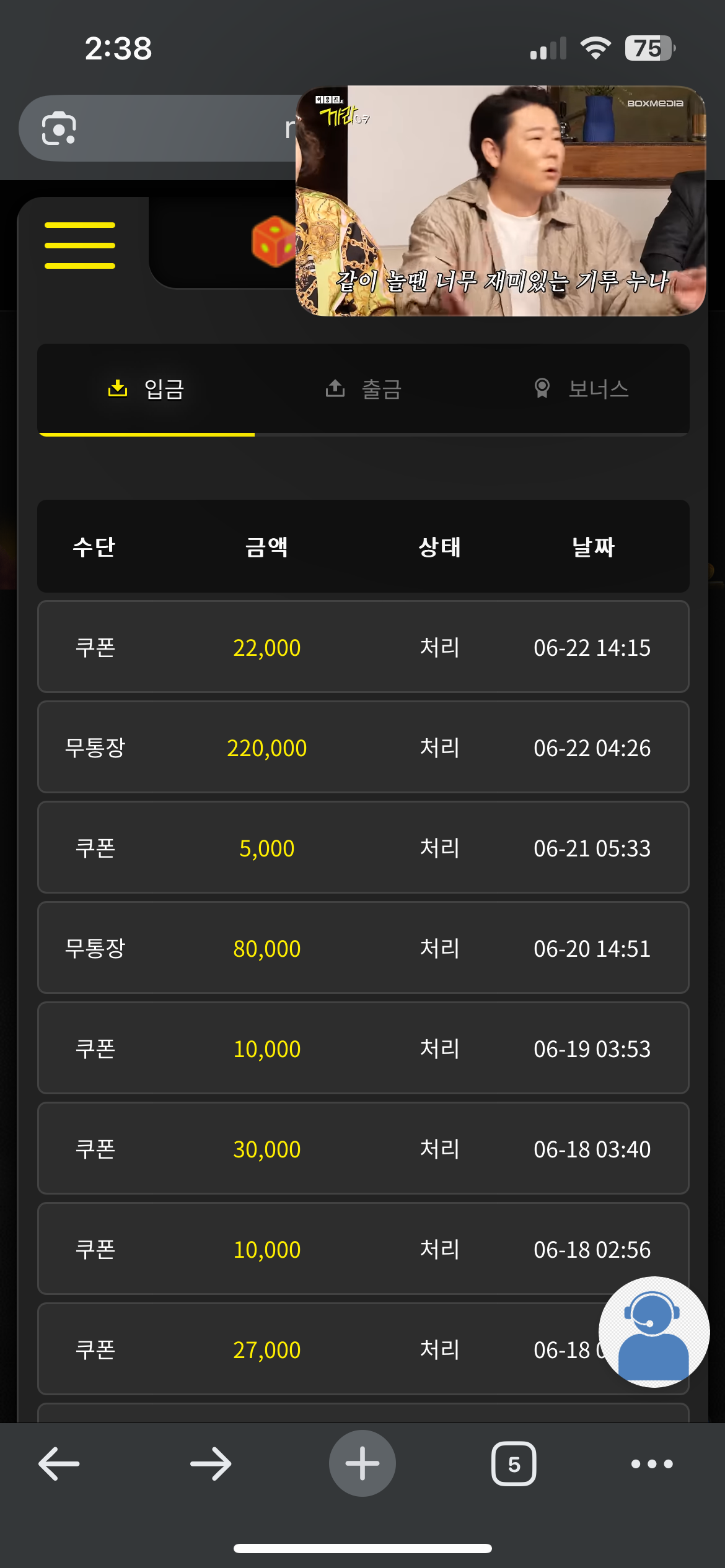The height and width of the screenshot is (1568, 725).
Task: Switch to the 출금 tab
Action: click(364, 389)
